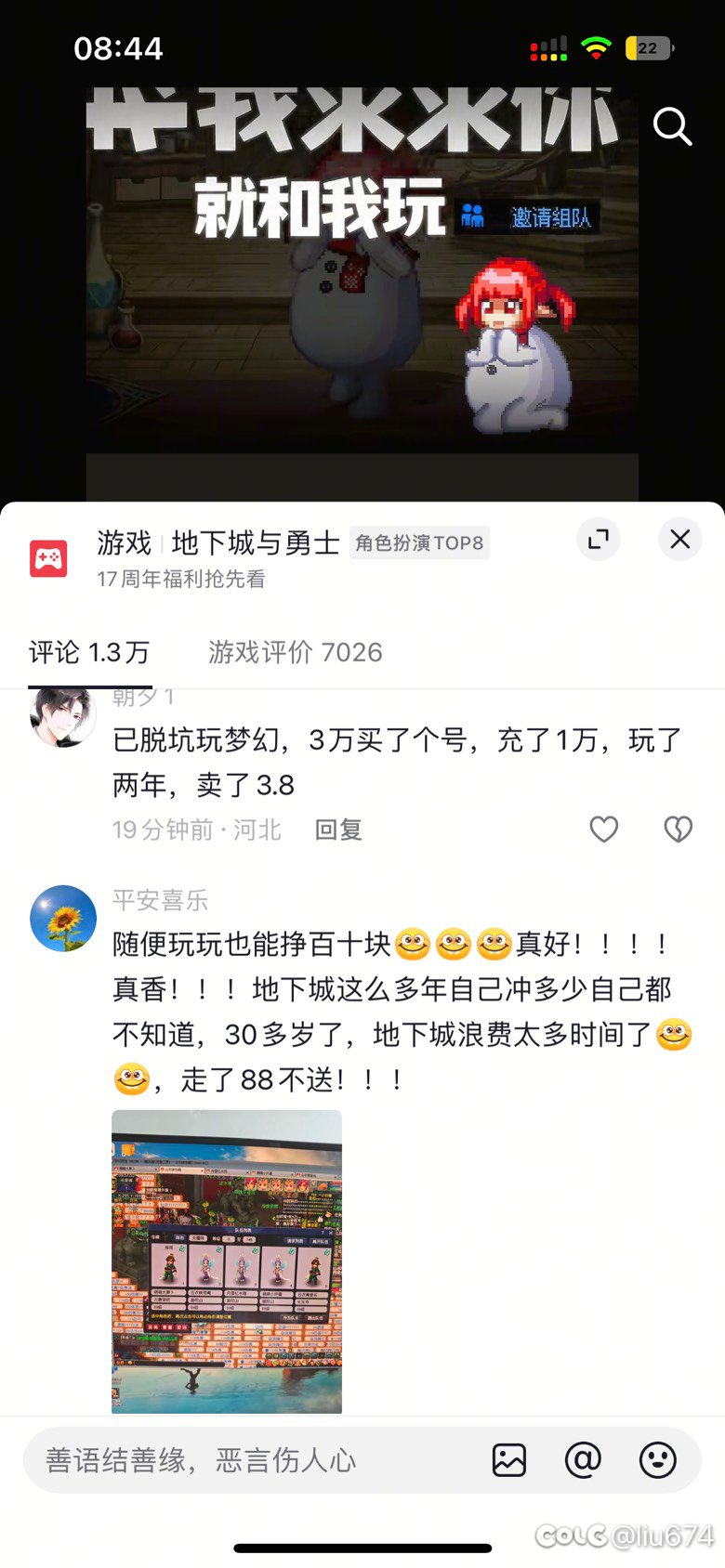This screenshot has height=1568, width=725.
Task: Switch to the 评论 1.3万 tab
Action: (x=89, y=652)
